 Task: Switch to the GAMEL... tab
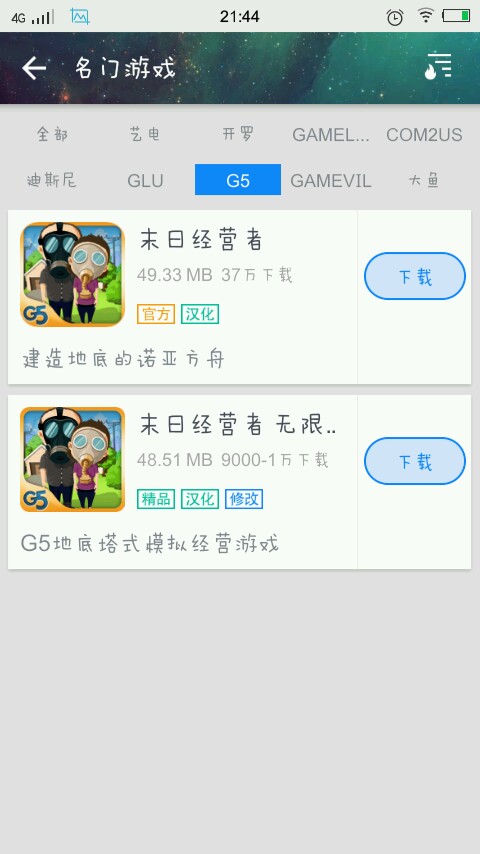(331, 135)
